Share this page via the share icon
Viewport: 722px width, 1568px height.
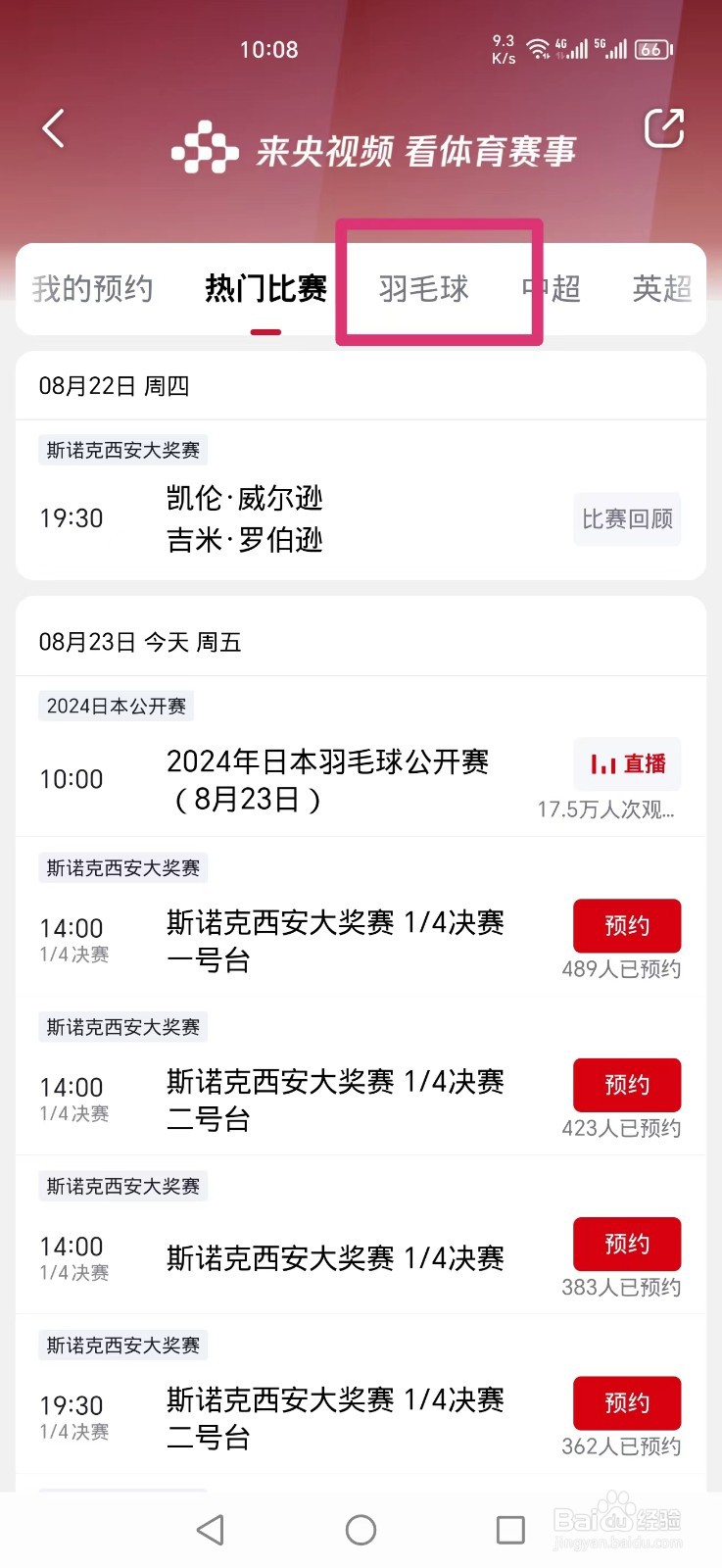pos(663,128)
